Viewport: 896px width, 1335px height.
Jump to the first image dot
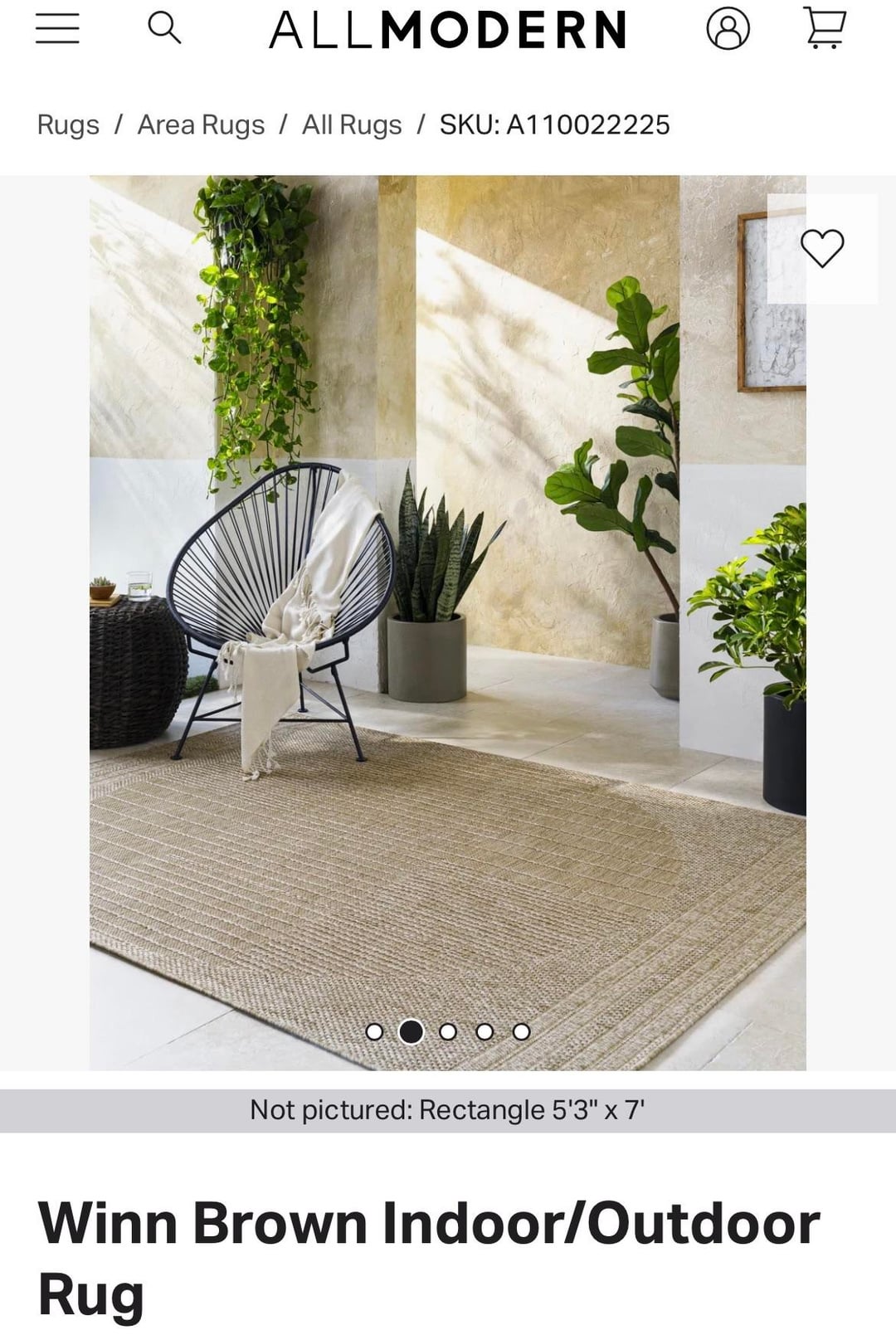(374, 1031)
